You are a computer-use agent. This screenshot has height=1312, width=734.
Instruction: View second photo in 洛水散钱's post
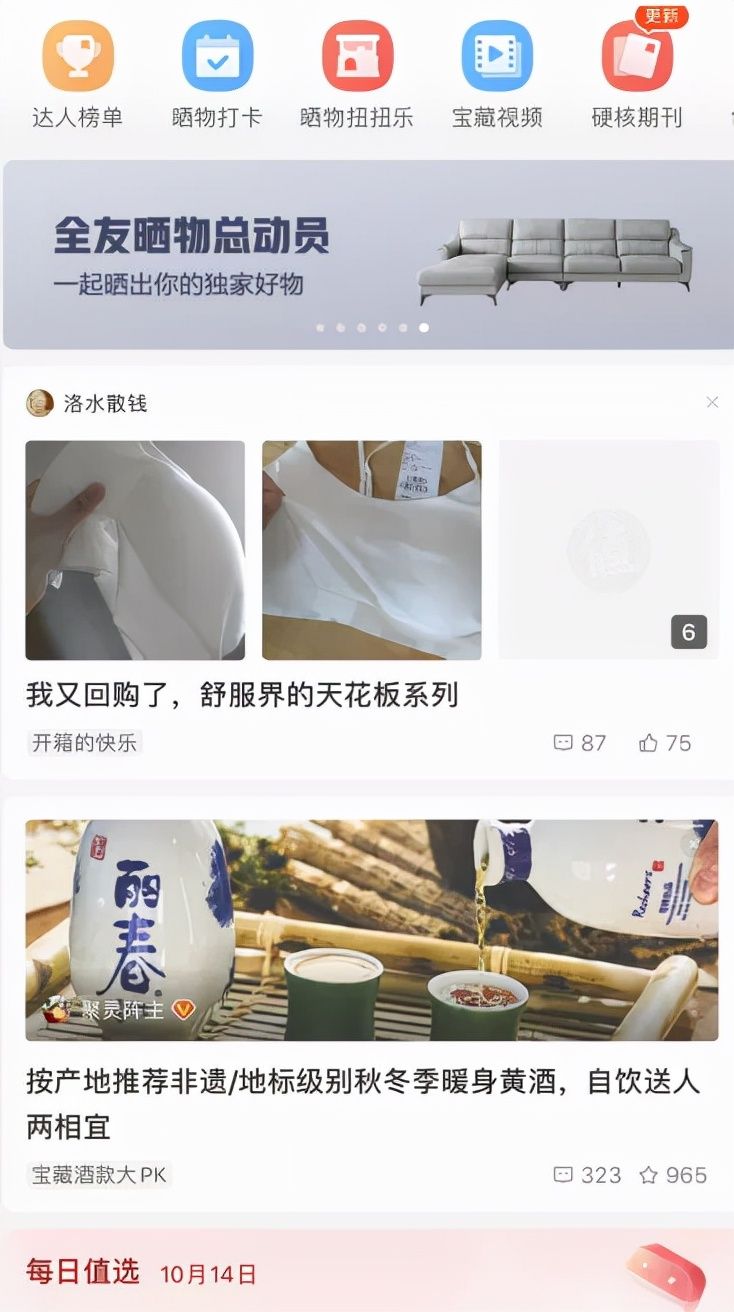point(372,550)
